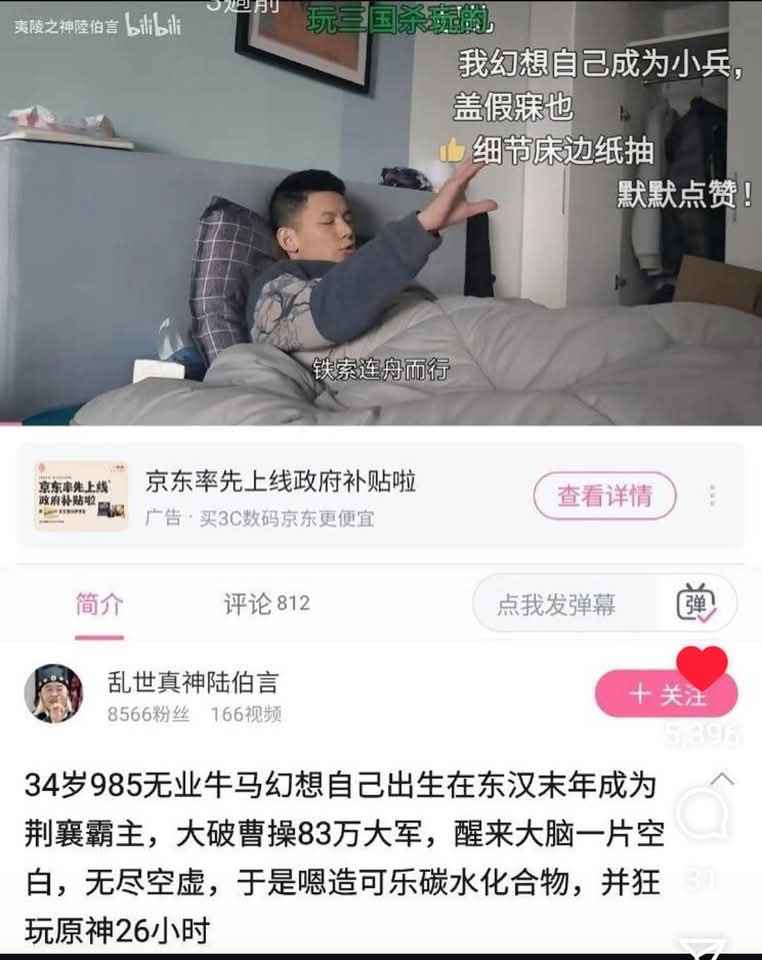Tap the video player showing 铁索连舟而行
This screenshot has height=960, width=762.
[380, 230]
